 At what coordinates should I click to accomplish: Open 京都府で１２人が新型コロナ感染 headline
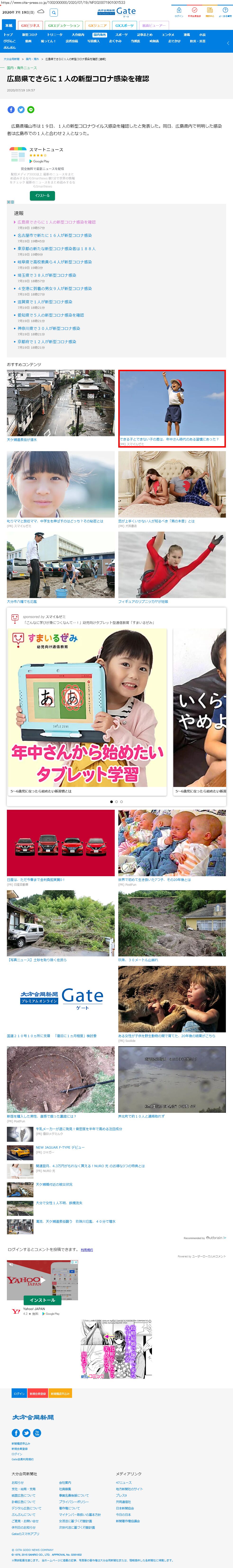[x=47, y=342]
